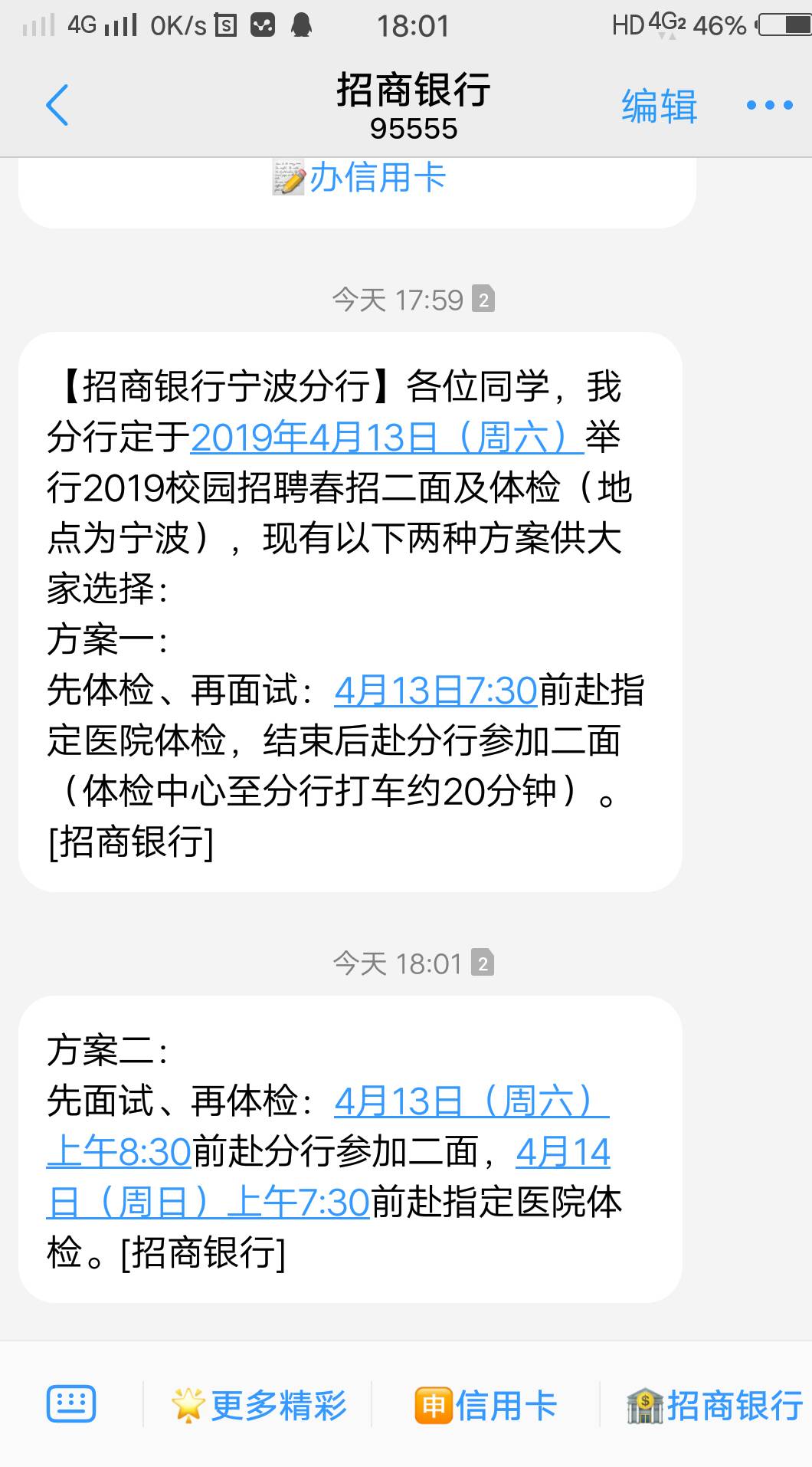Open the 招商银行 bottom menu

click(x=714, y=1405)
